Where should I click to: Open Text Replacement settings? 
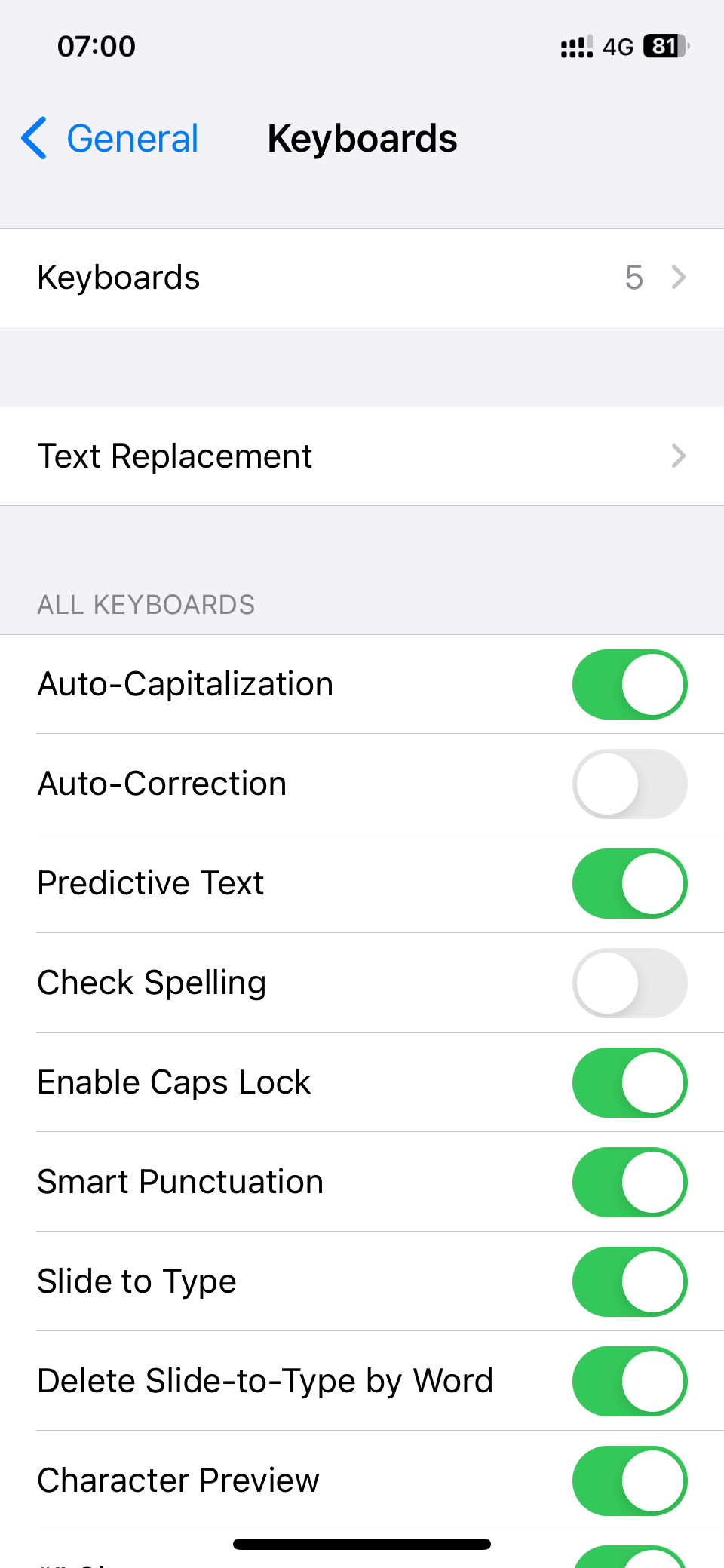click(x=362, y=456)
